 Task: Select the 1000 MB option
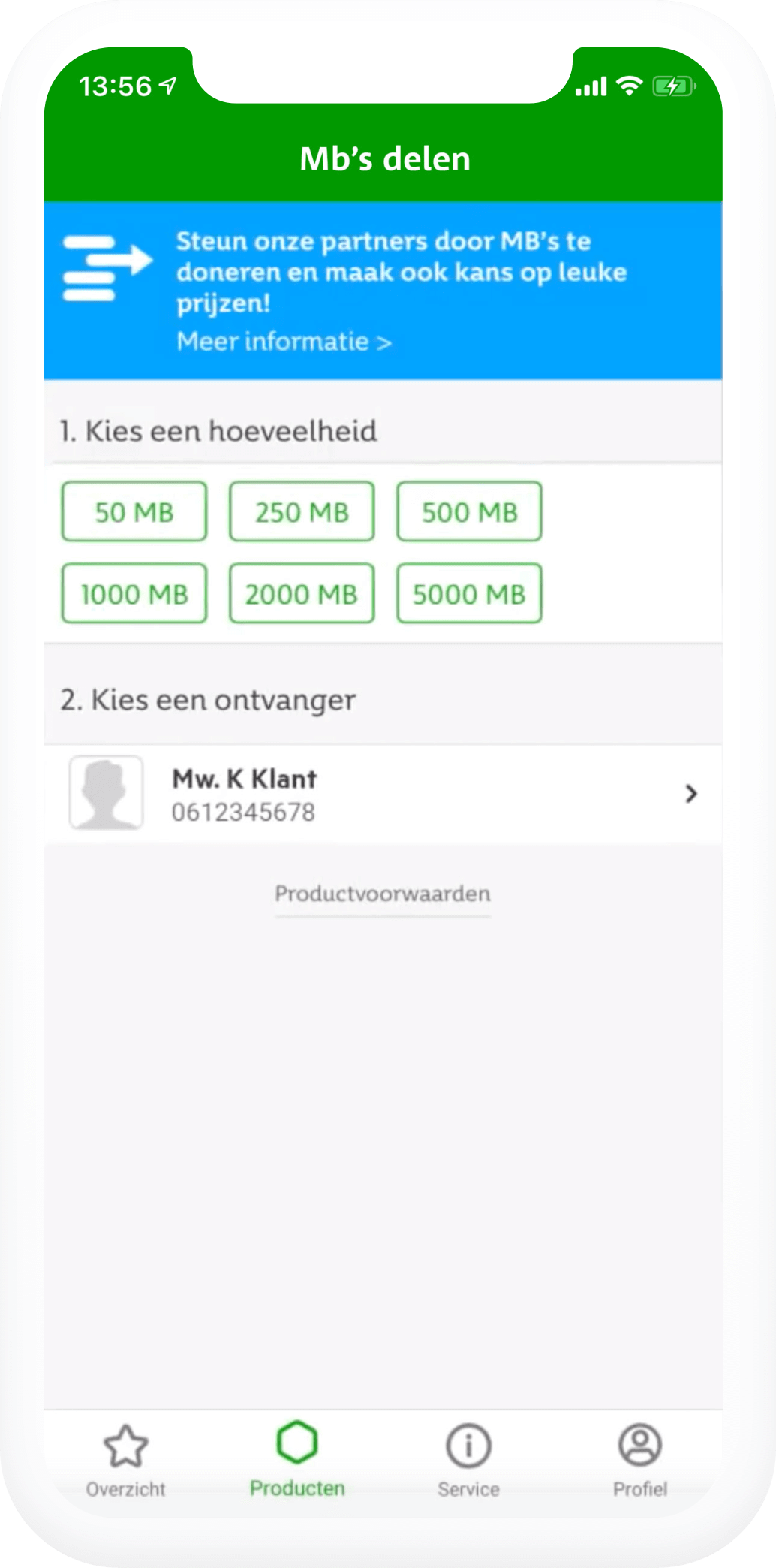(x=134, y=593)
